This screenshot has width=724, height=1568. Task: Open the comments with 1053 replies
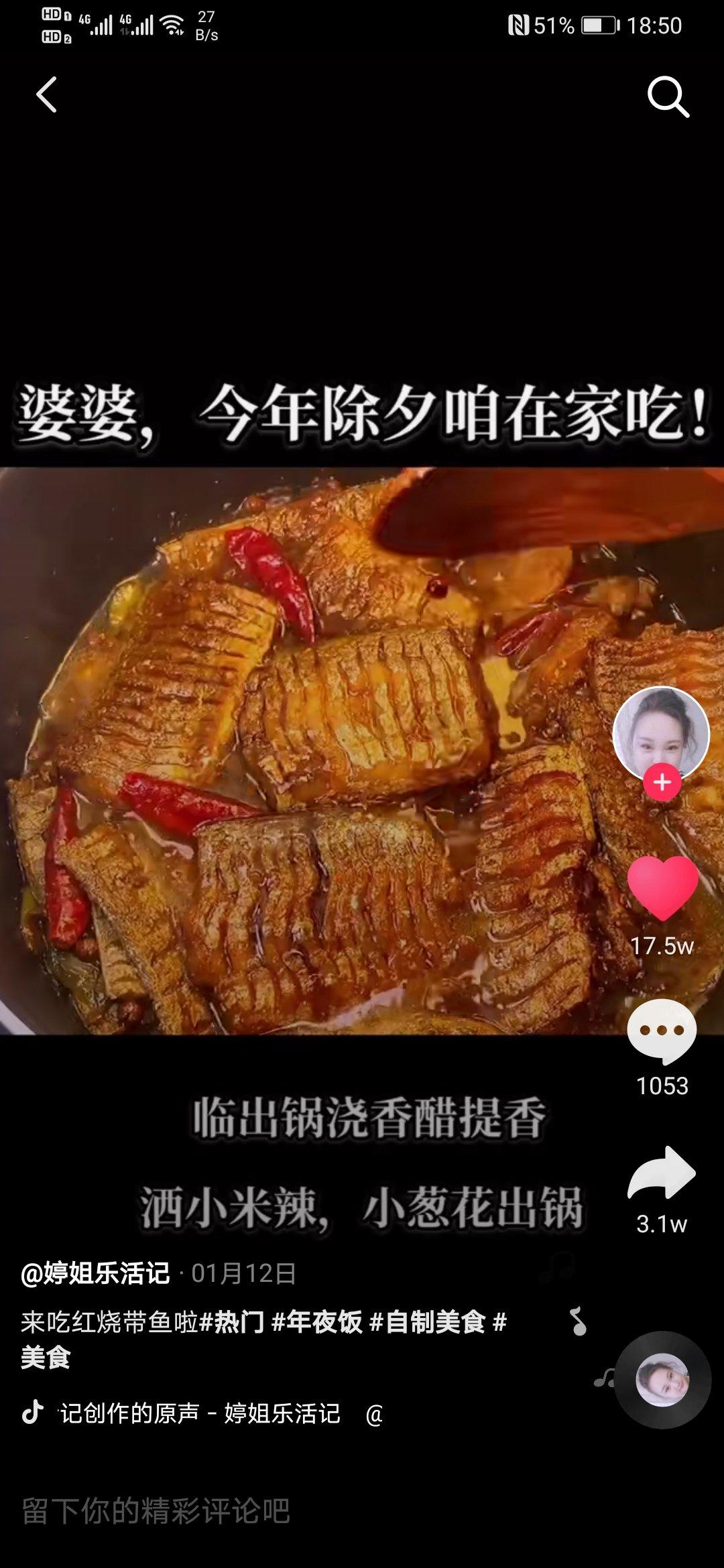[x=662, y=1032]
